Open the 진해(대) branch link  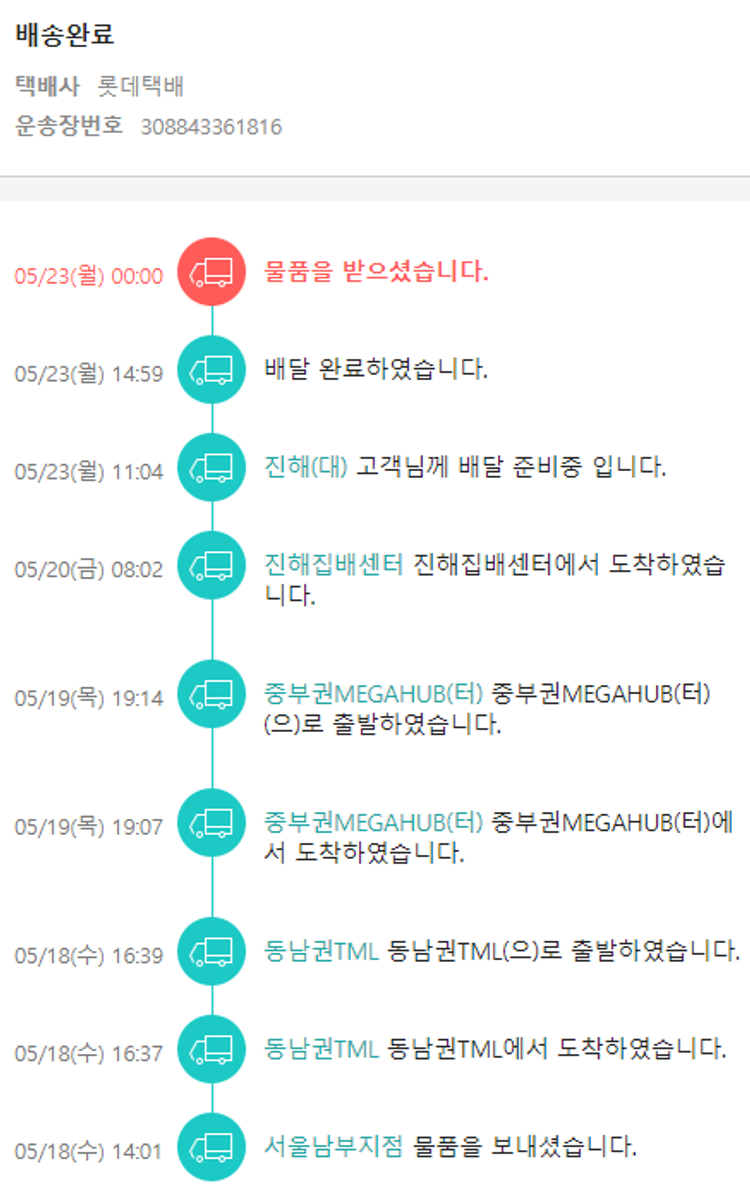tap(306, 467)
